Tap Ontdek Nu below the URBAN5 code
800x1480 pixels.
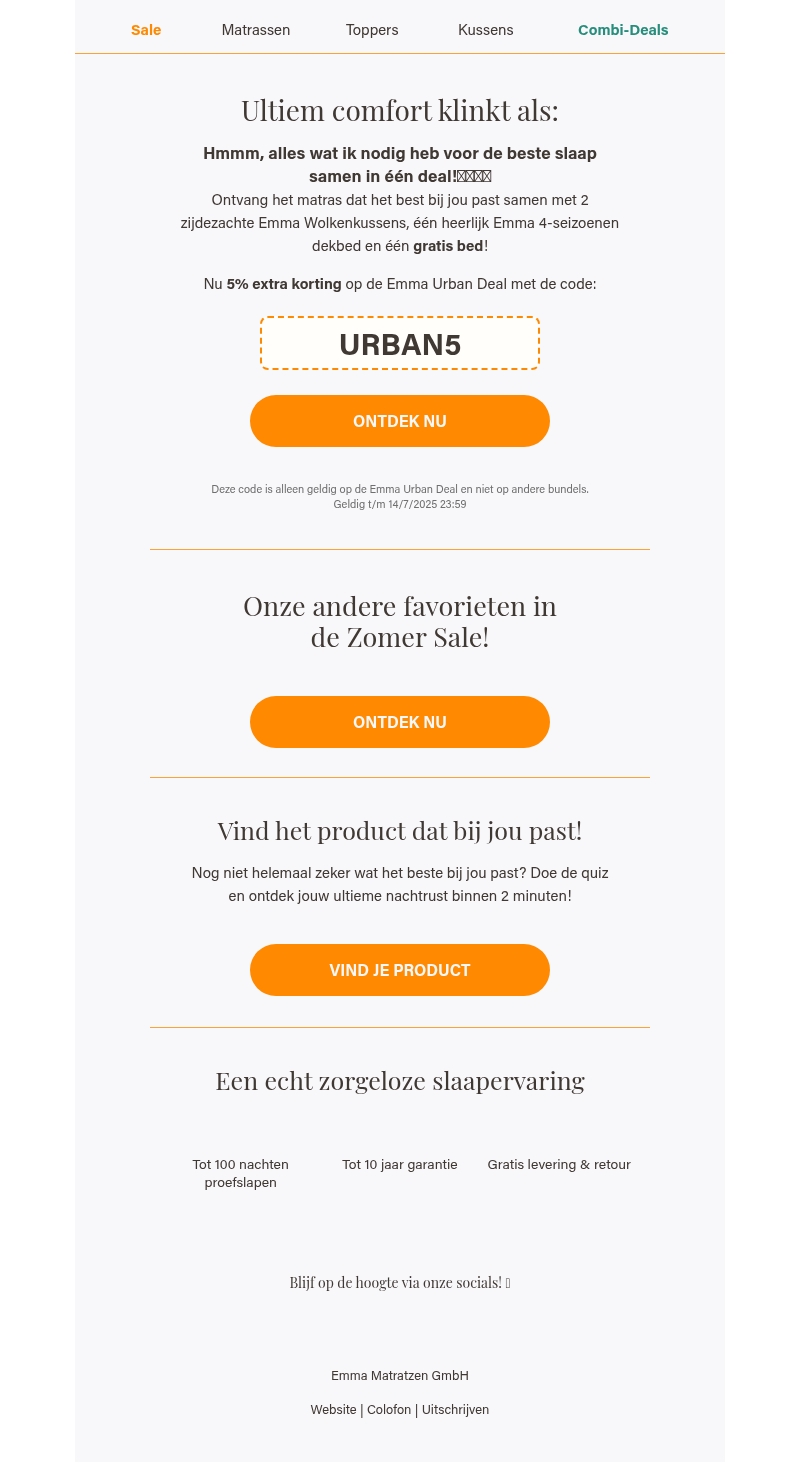[400, 421]
